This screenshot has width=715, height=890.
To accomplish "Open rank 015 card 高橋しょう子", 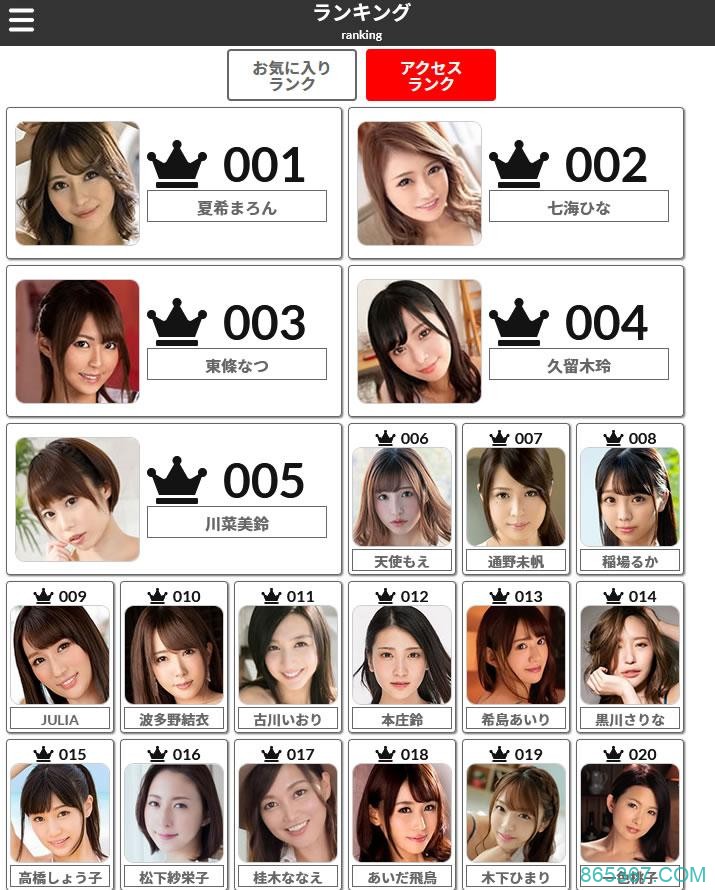I will click(60, 814).
